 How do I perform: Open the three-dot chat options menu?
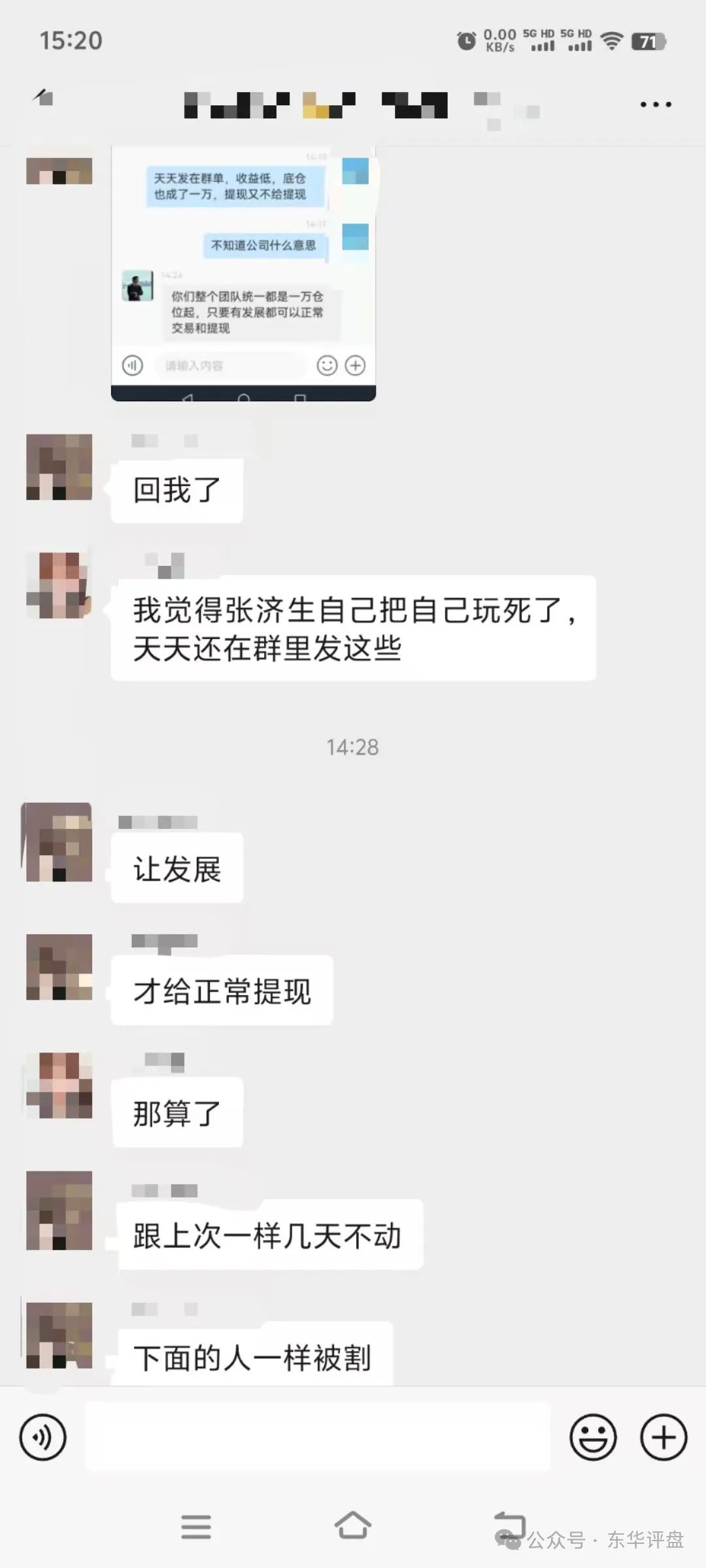(x=655, y=105)
